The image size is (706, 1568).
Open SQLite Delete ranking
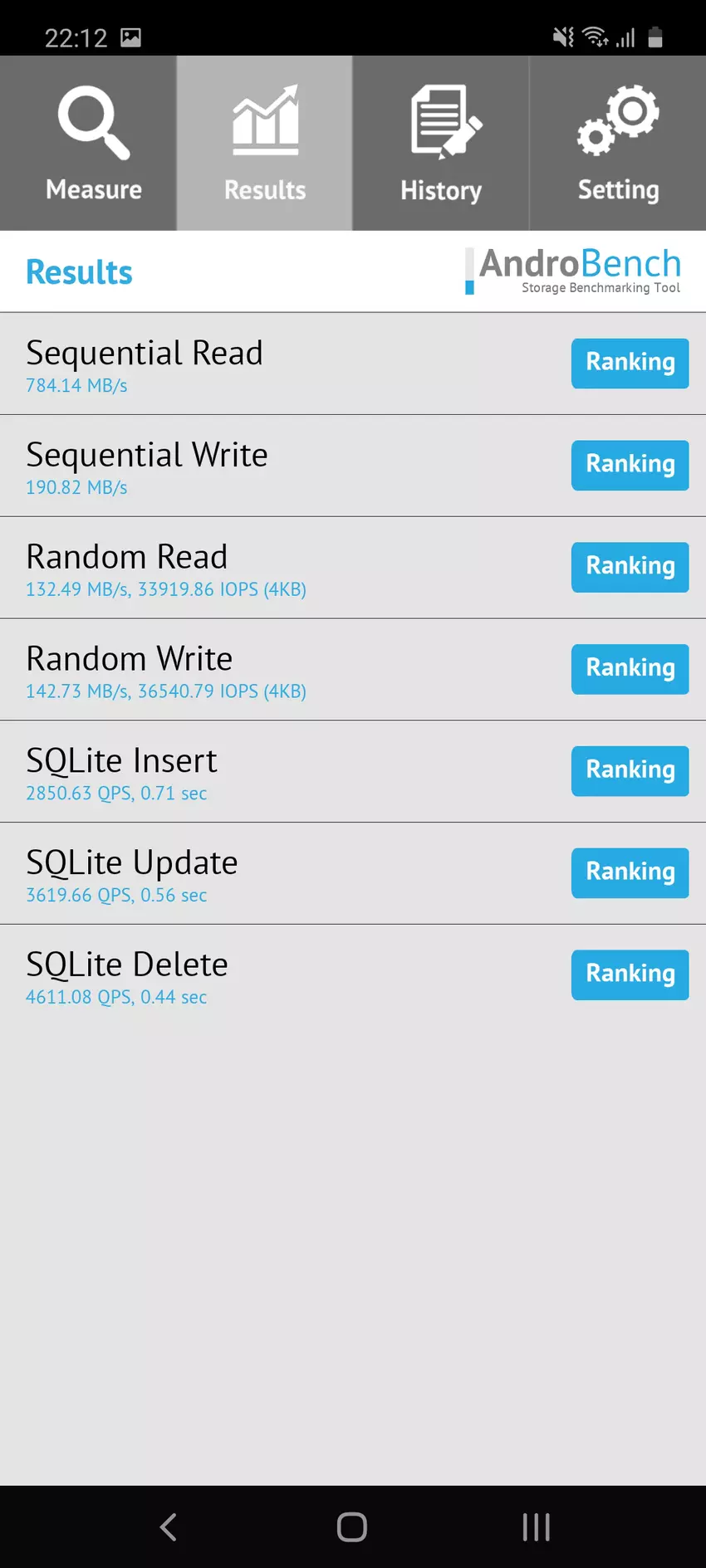click(x=630, y=975)
